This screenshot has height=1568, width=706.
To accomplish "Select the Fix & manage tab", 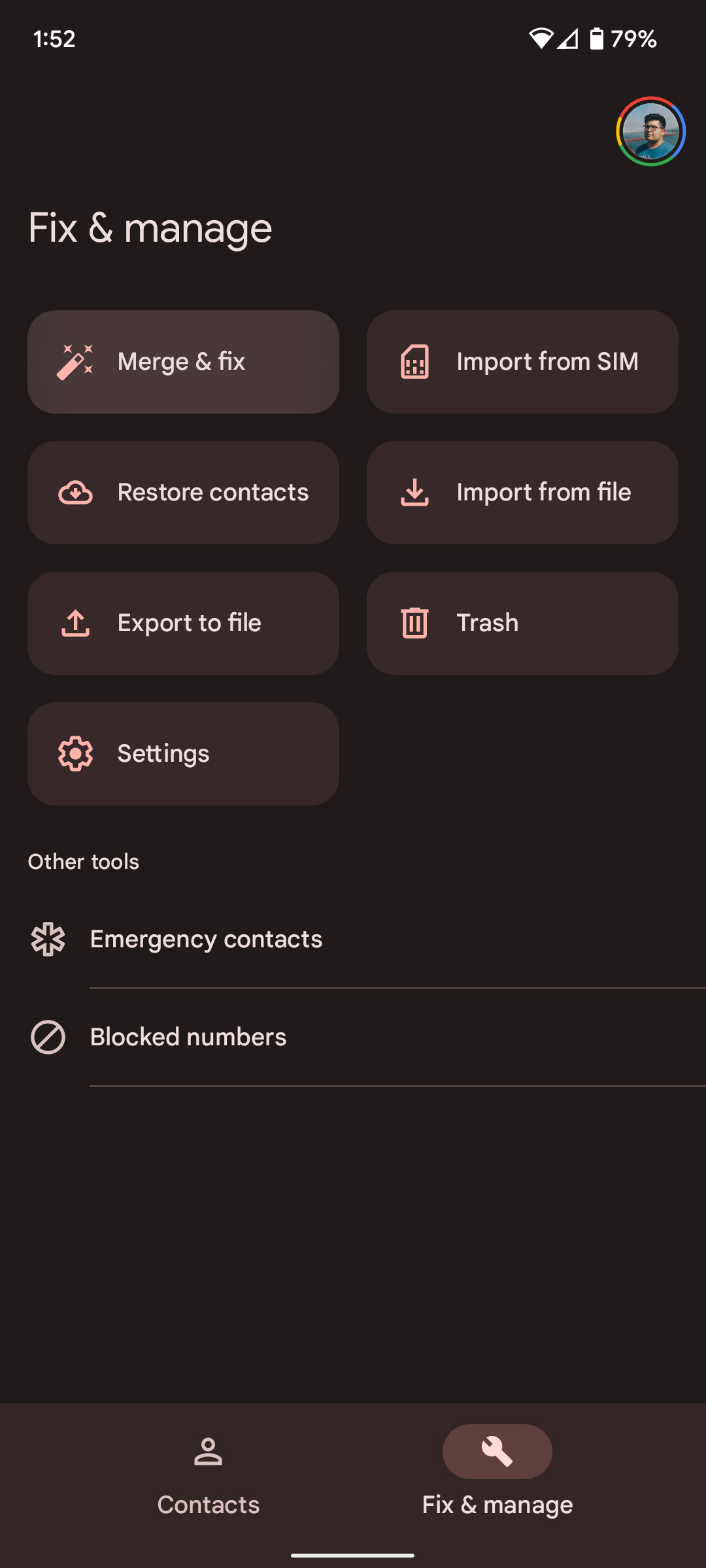I will (497, 1483).
